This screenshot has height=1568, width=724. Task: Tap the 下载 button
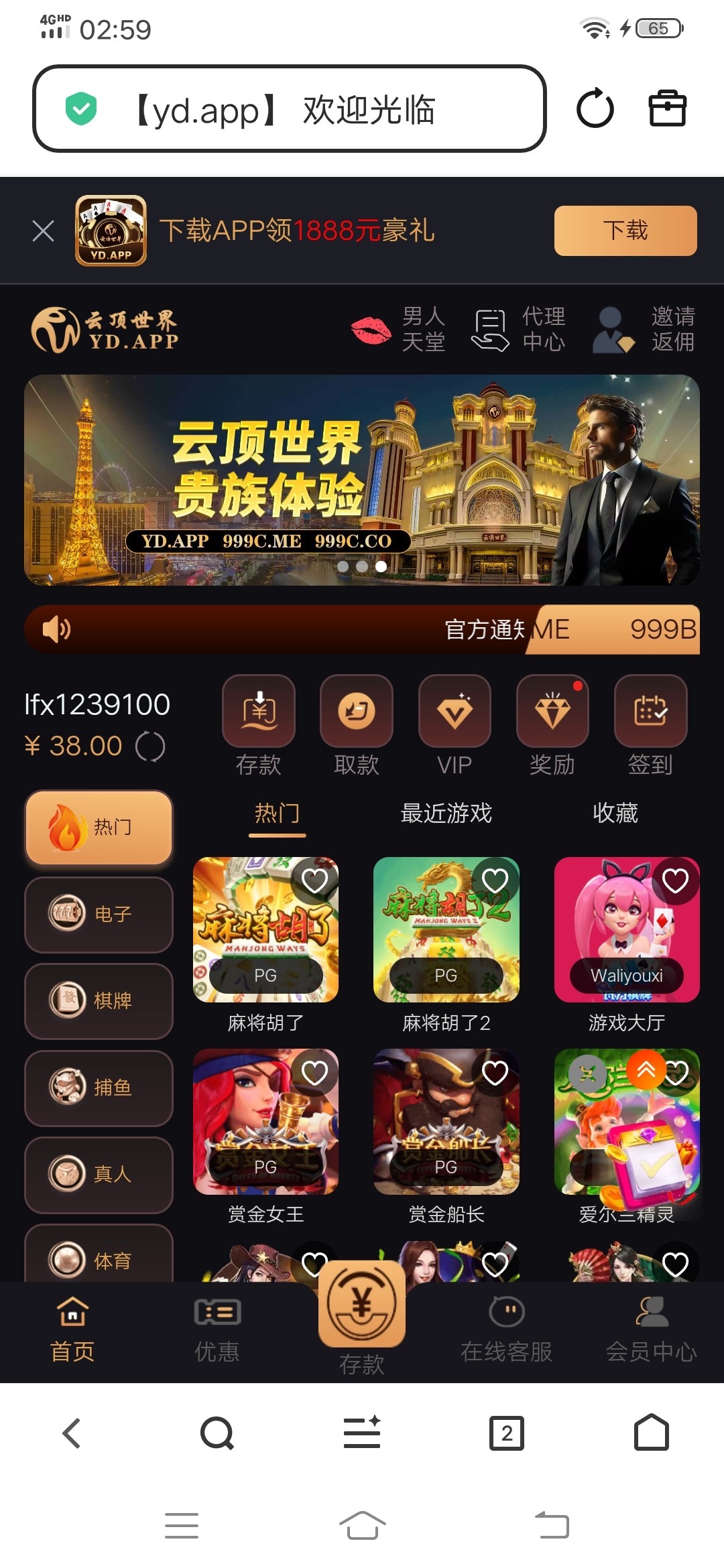pos(625,231)
